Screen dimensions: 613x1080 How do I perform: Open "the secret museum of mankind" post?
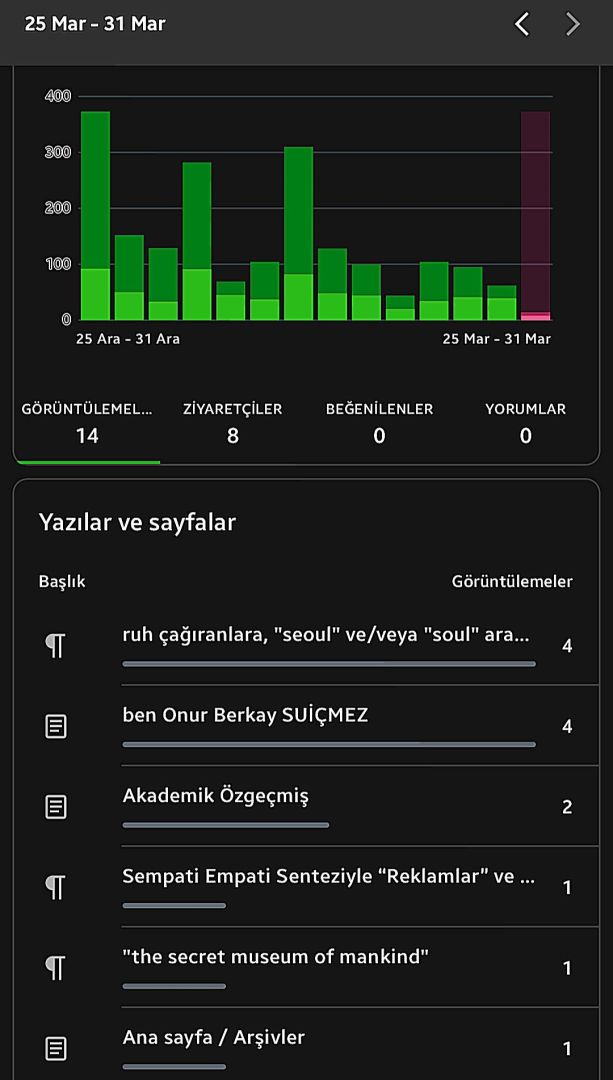pos(275,957)
